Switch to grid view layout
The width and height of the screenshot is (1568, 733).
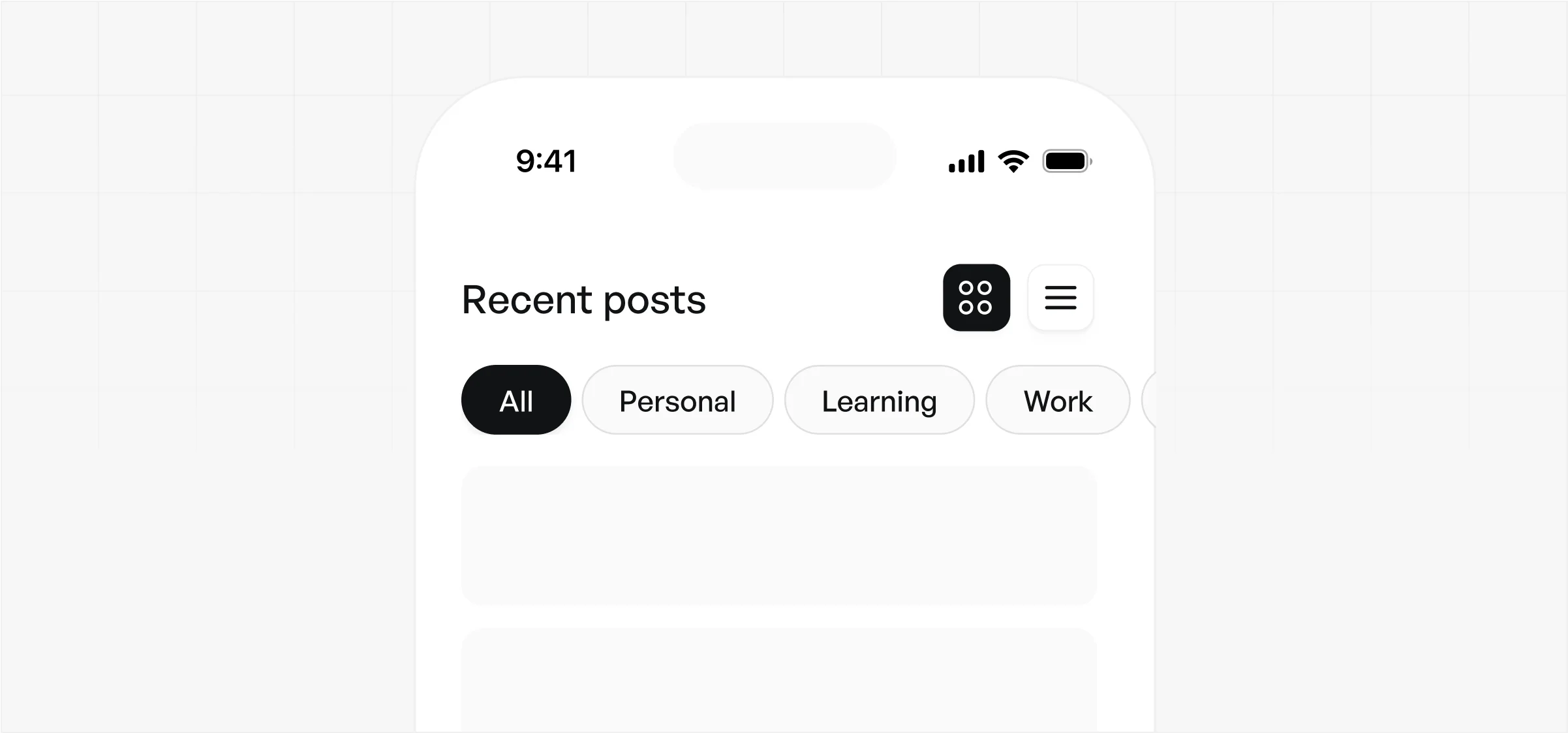click(x=976, y=298)
